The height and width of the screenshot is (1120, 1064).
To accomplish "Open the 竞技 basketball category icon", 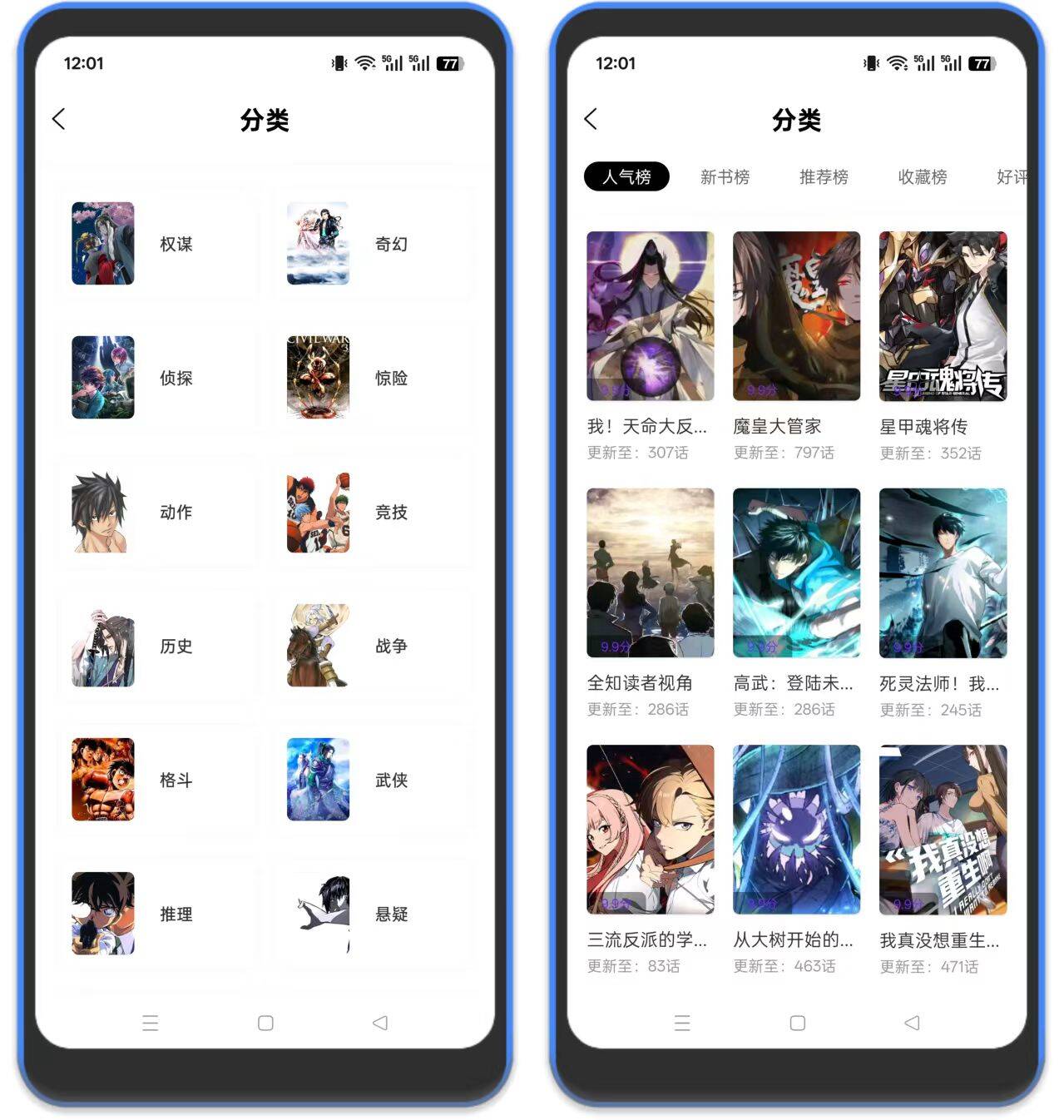I will (318, 513).
